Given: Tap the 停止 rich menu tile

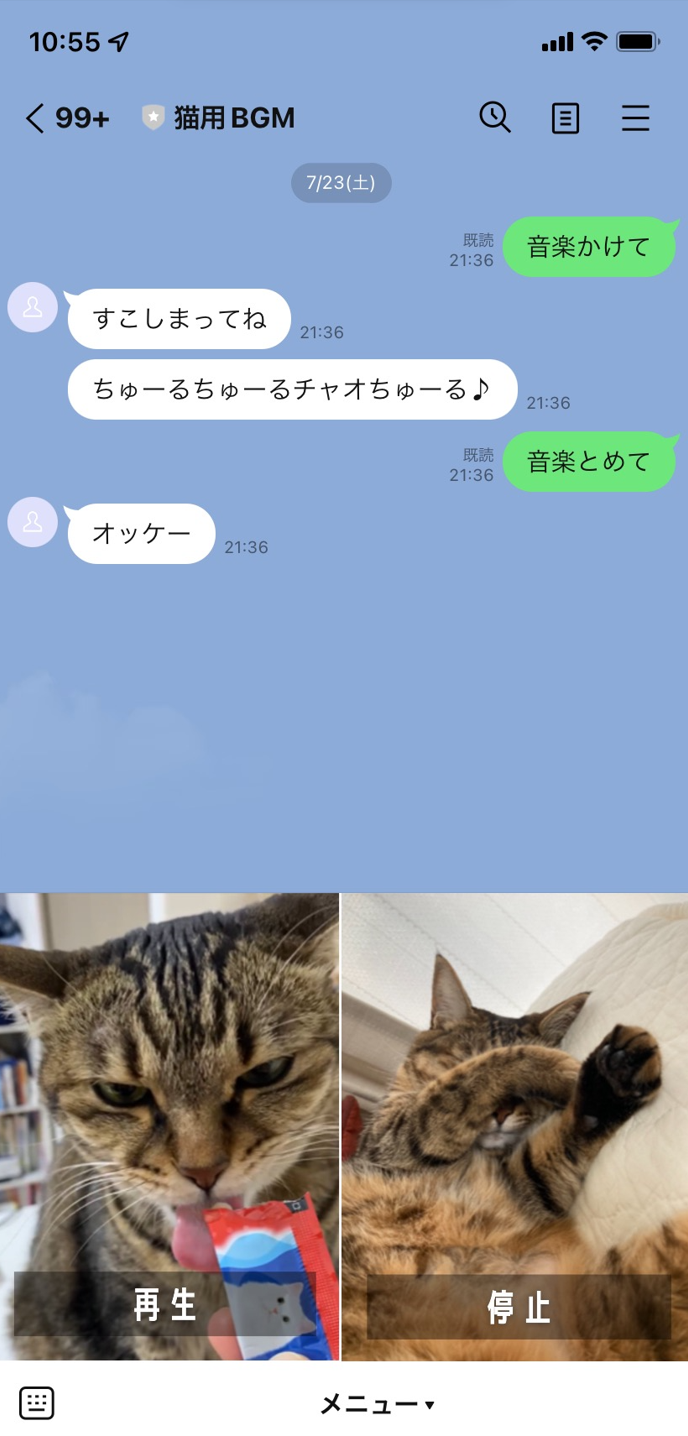Looking at the screenshot, I should click(515, 1127).
